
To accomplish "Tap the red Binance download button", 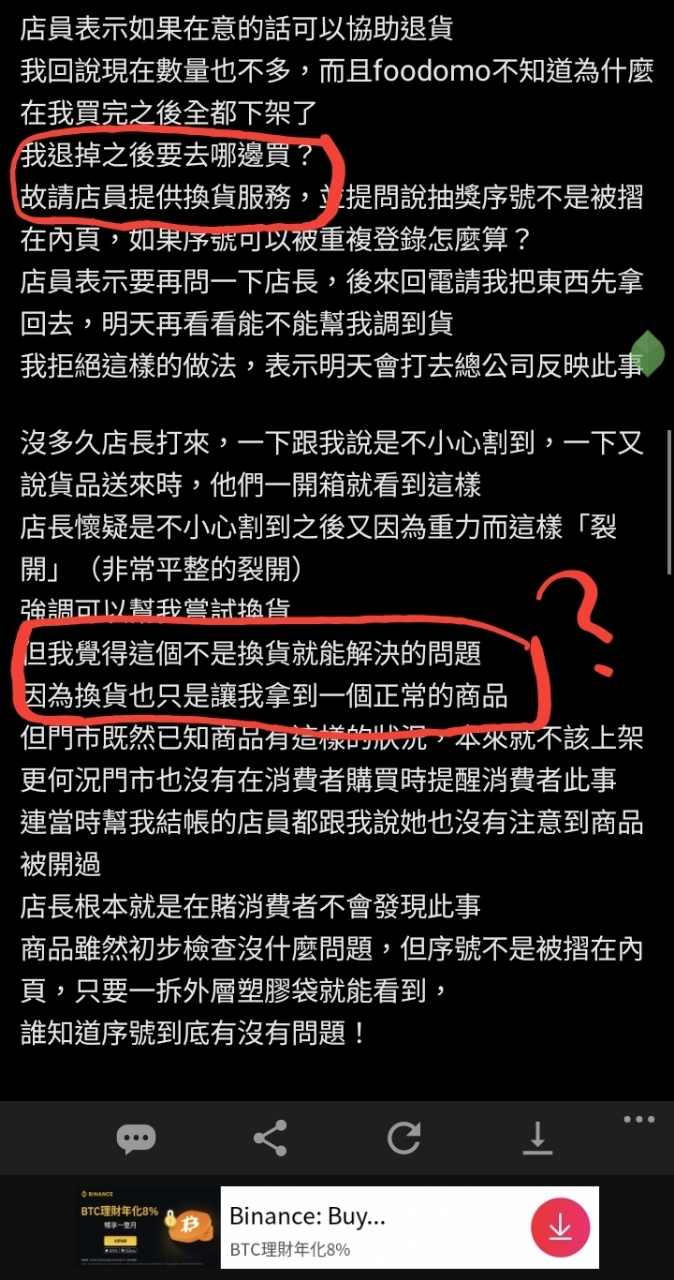I will (560, 1227).
